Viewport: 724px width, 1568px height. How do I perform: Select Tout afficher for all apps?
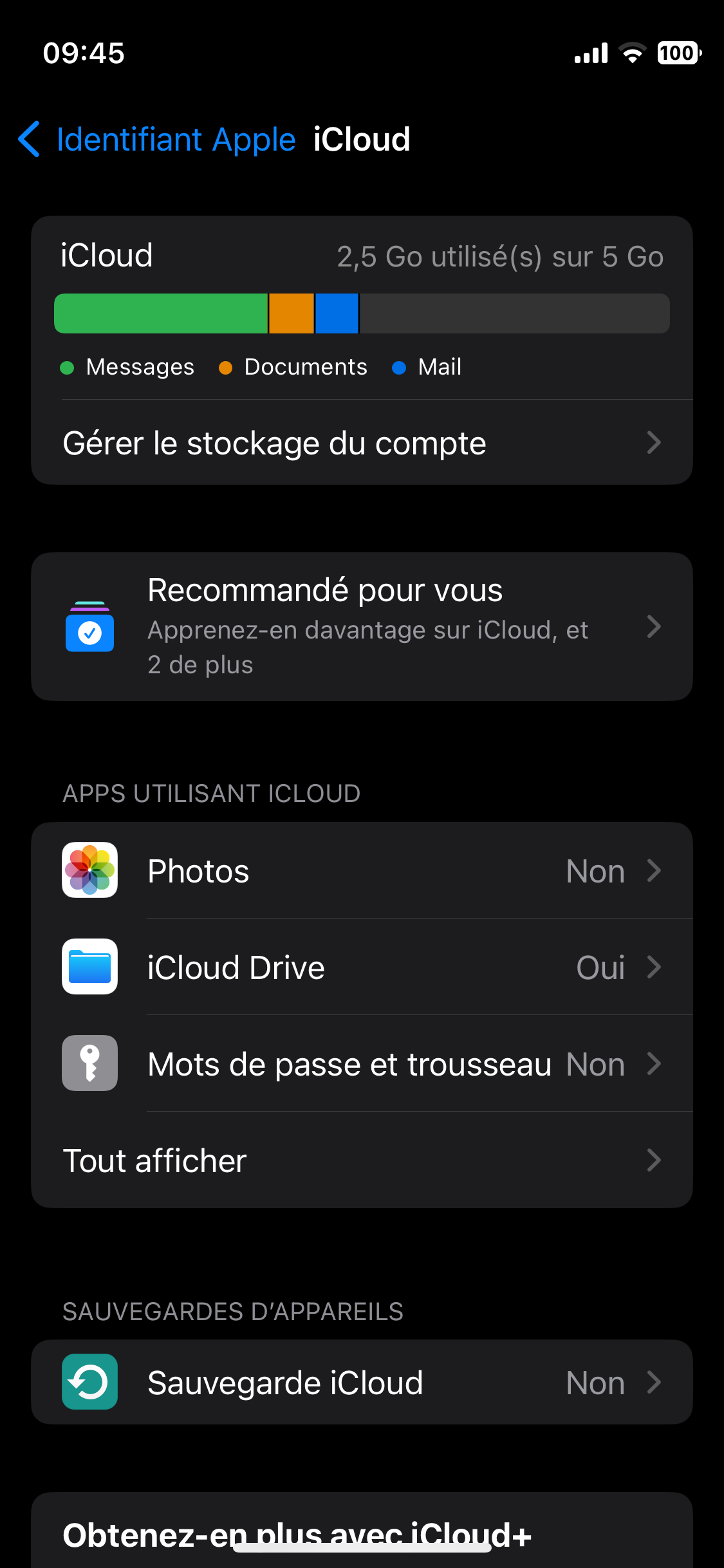[362, 1161]
